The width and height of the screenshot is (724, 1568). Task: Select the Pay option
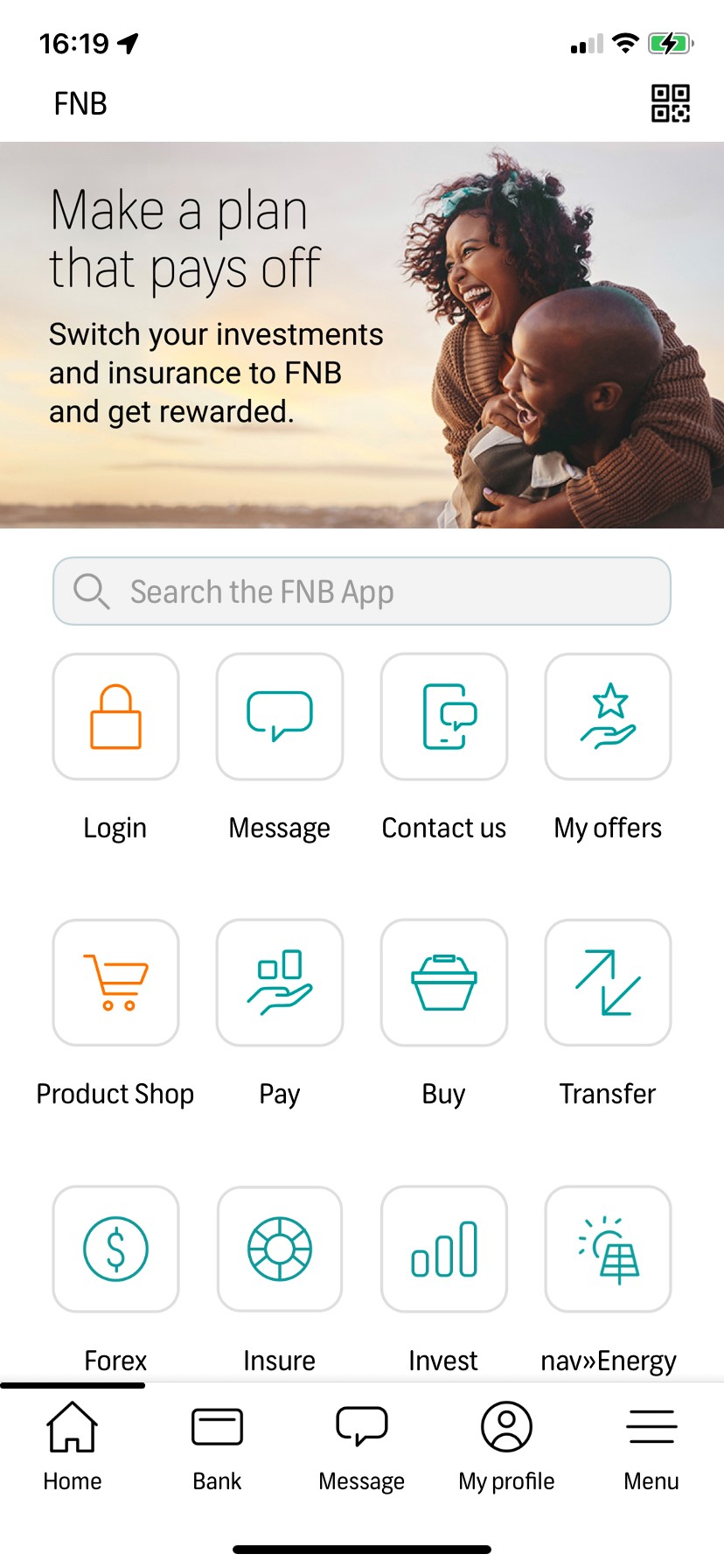point(280,983)
